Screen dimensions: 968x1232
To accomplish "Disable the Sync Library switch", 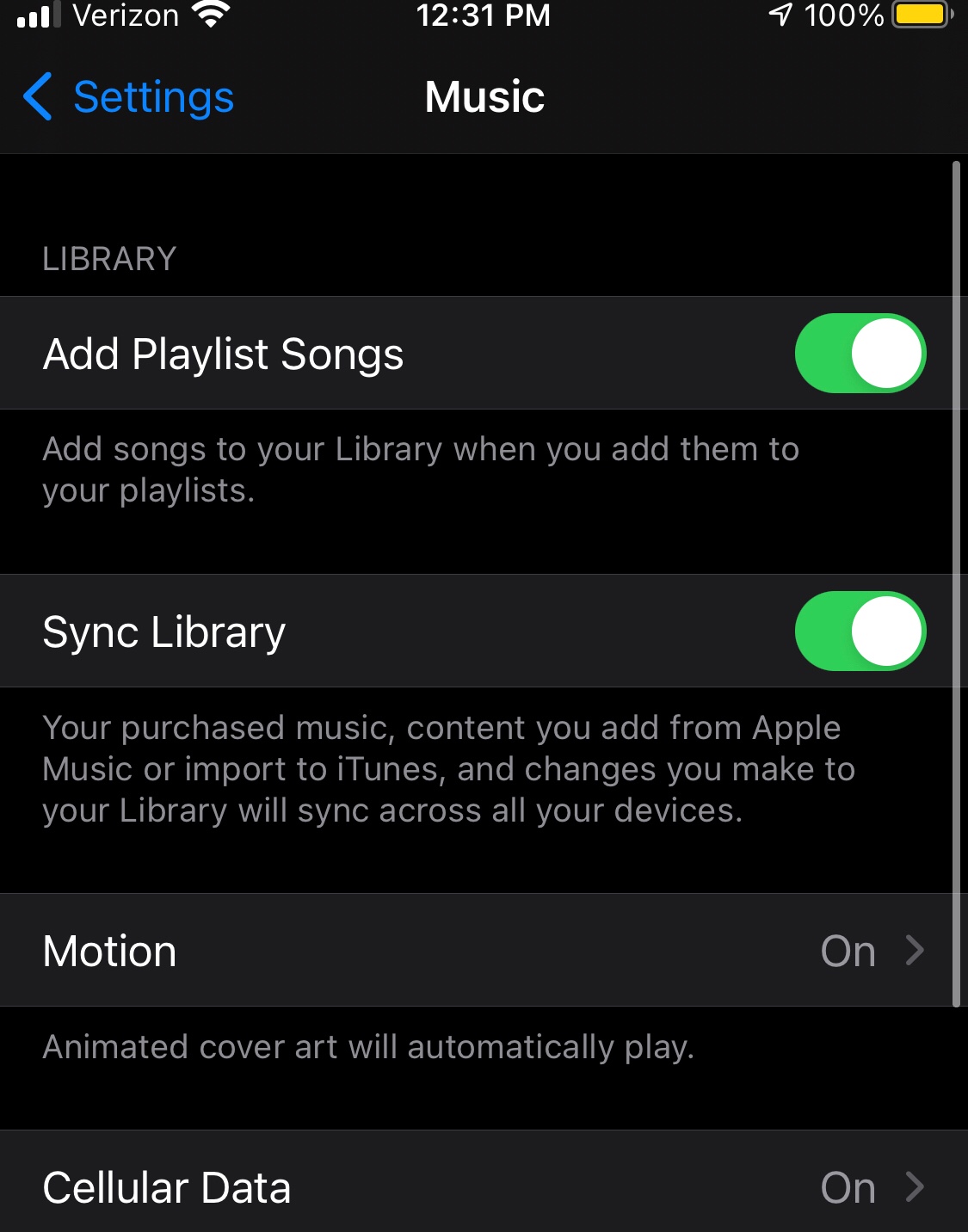I will pyautogui.click(x=860, y=631).
